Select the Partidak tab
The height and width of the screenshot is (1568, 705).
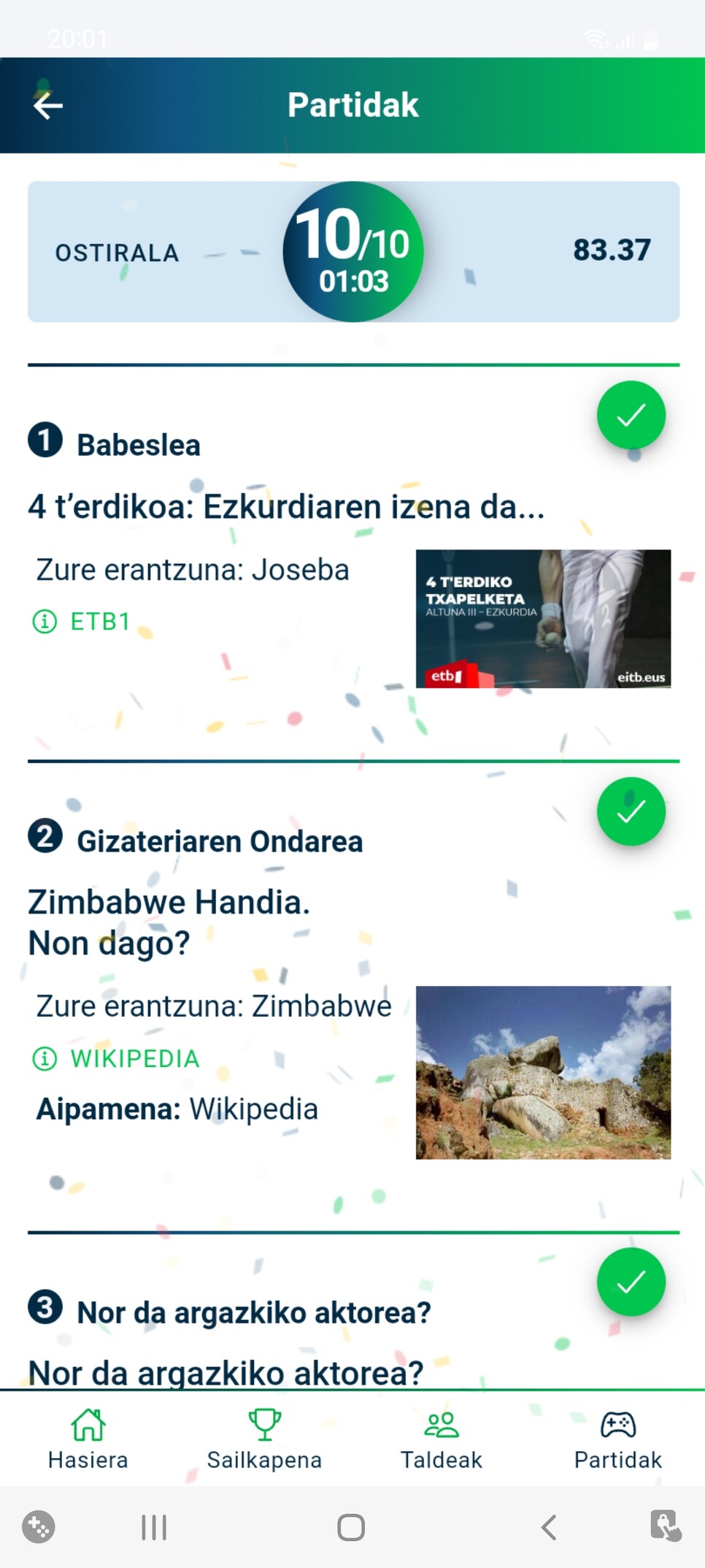(617, 1439)
